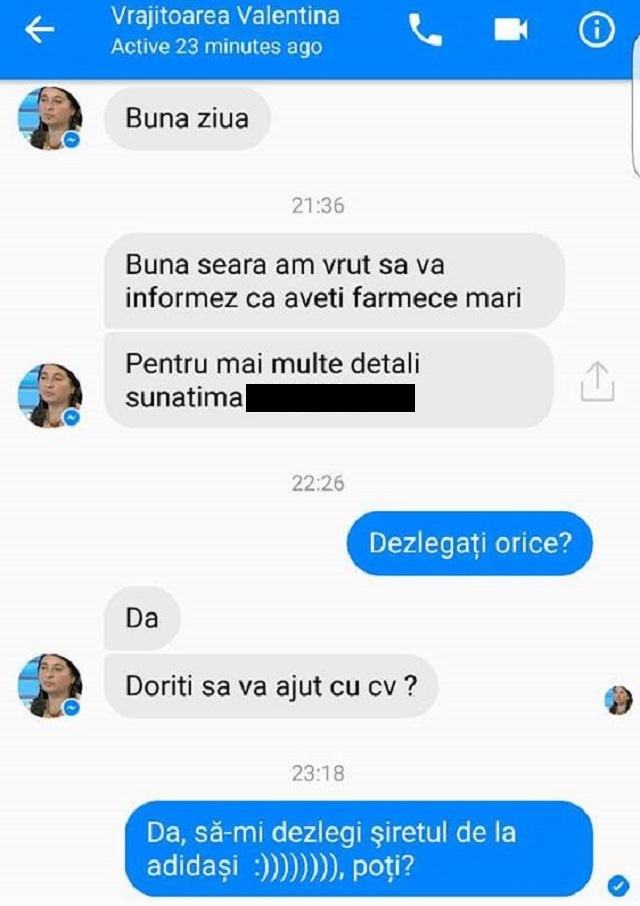The height and width of the screenshot is (906, 640).
Task: Open the sender's avatar next to 'Buna ziua'
Action: coord(49,119)
